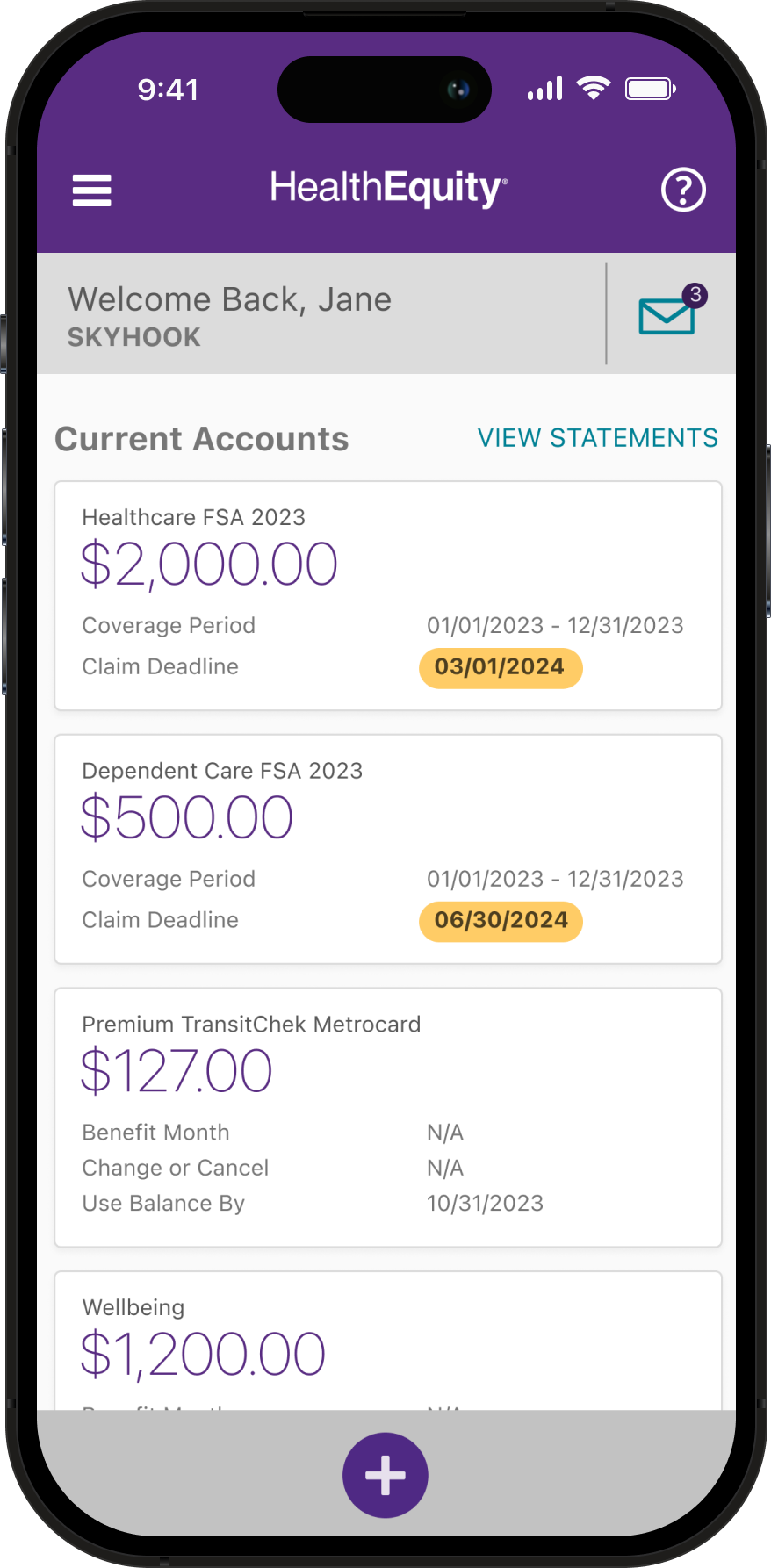Open the hamburger navigation menu
This screenshot has width=771, height=1568.
coord(91,190)
